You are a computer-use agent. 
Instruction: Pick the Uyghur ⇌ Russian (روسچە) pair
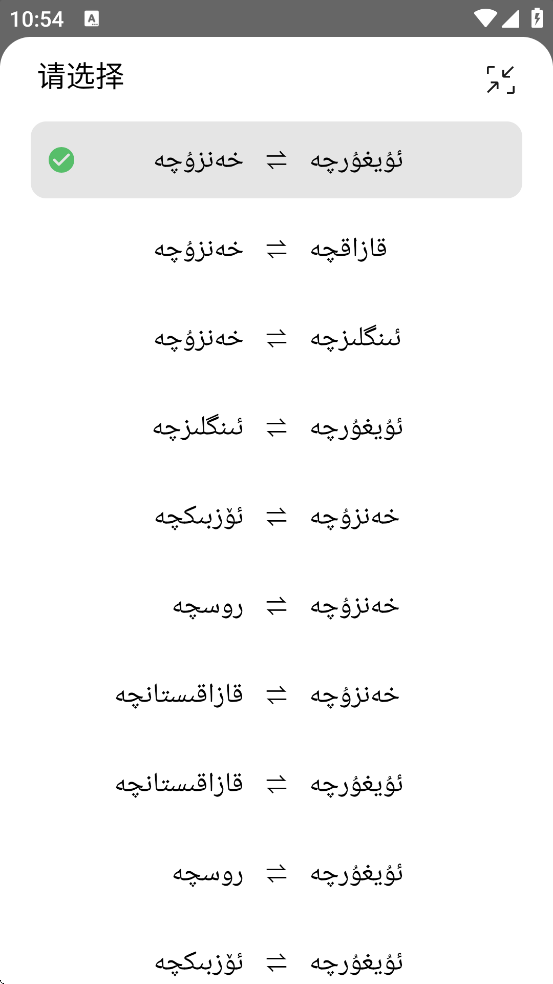[x=276, y=873]
